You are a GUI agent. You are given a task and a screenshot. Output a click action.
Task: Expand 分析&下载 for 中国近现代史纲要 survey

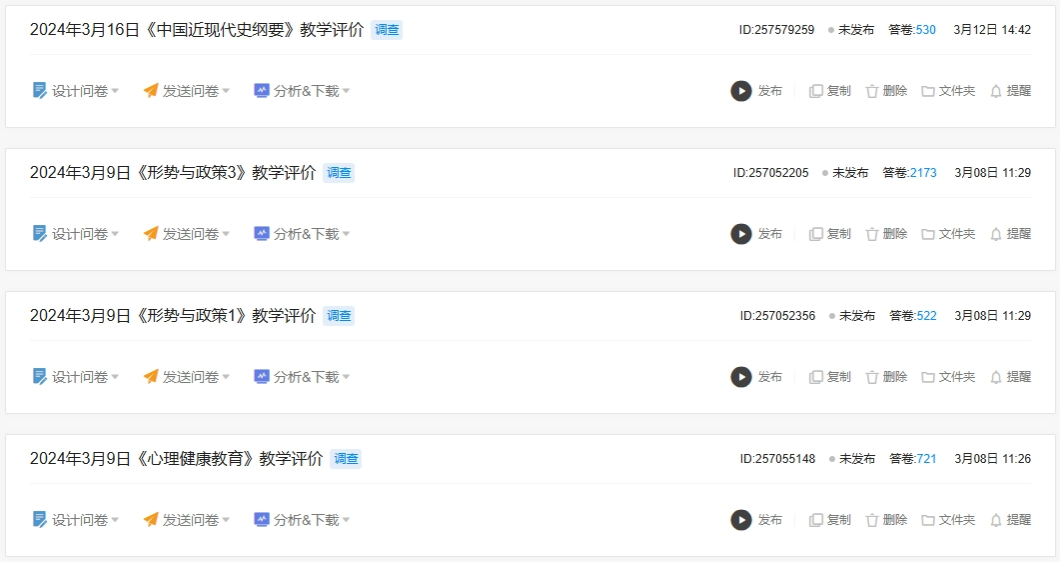(302, 91)
